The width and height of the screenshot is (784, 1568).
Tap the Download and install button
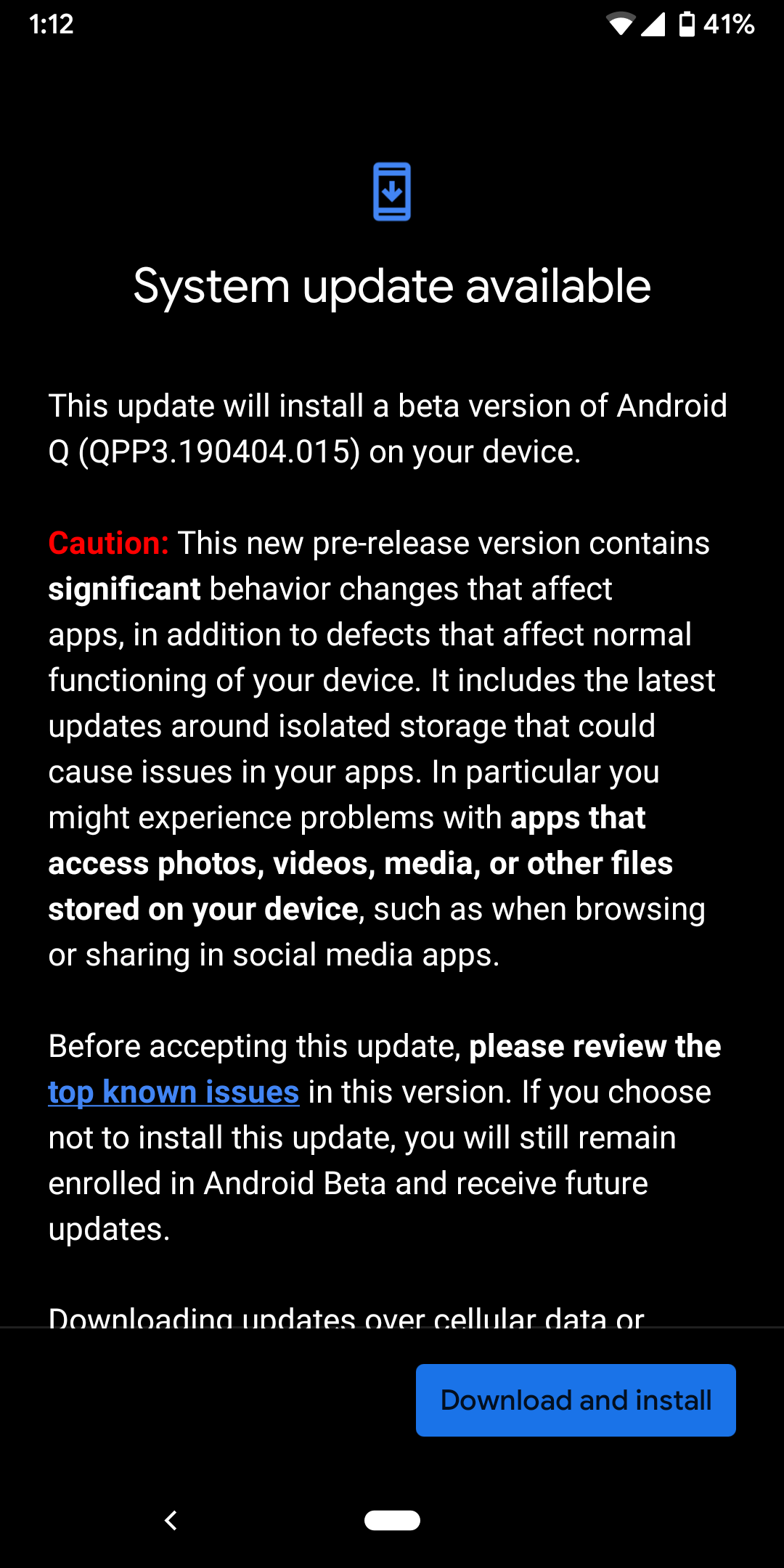pyautogui.click(x=576, y=1400)
